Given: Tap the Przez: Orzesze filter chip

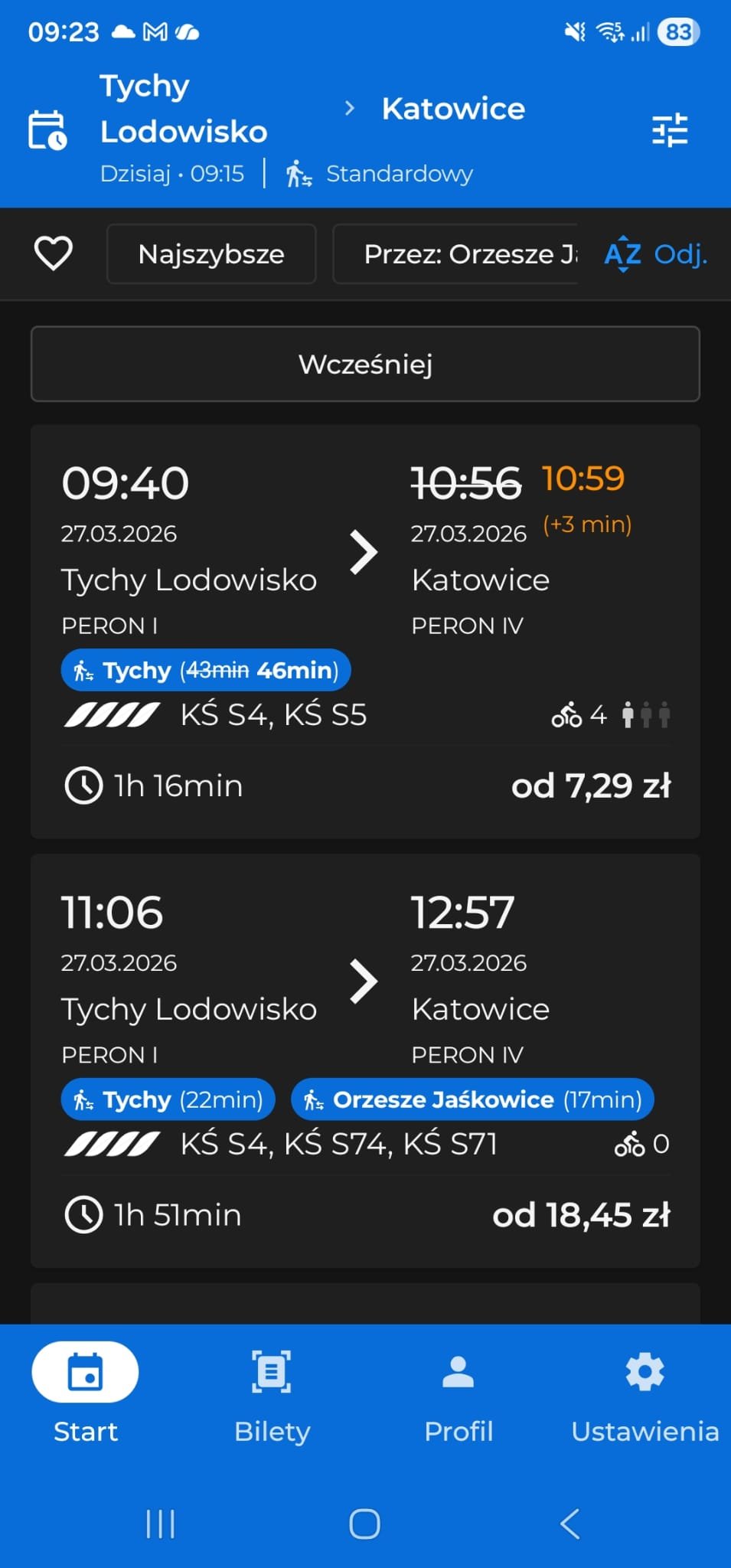Looking at the screenshot, I should pos(458,254).
